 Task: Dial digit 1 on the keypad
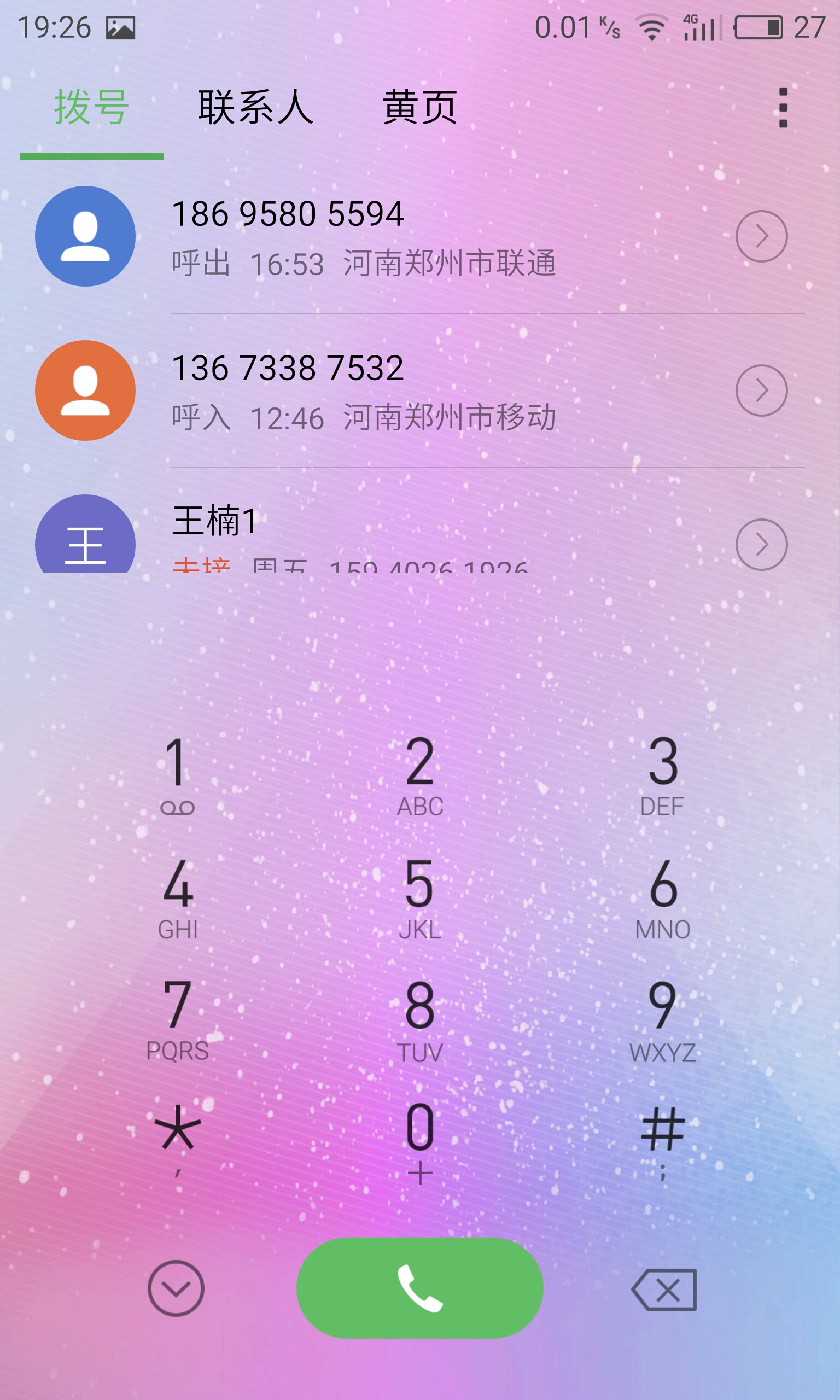(x=178, y=775)
